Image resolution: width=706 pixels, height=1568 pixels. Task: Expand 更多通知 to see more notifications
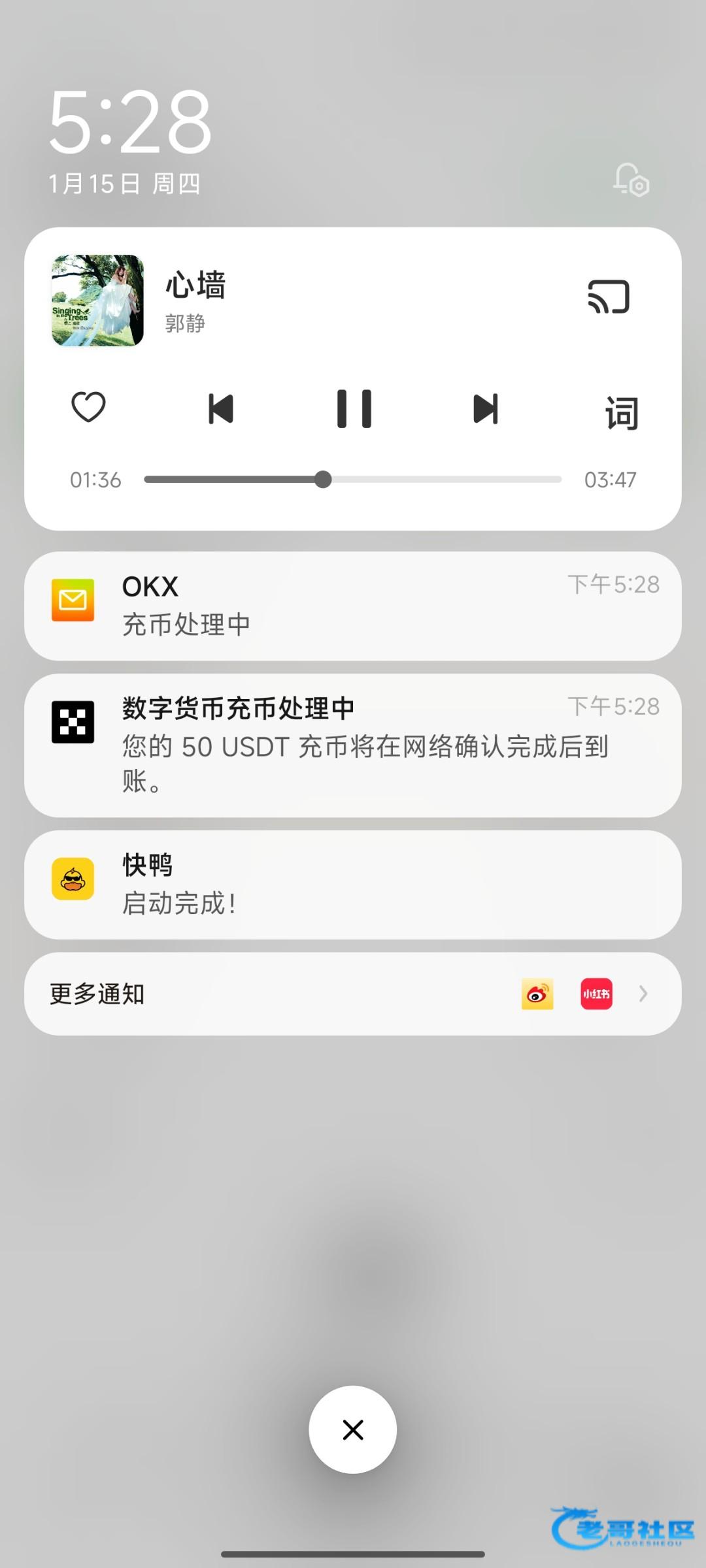coord(353,994)
